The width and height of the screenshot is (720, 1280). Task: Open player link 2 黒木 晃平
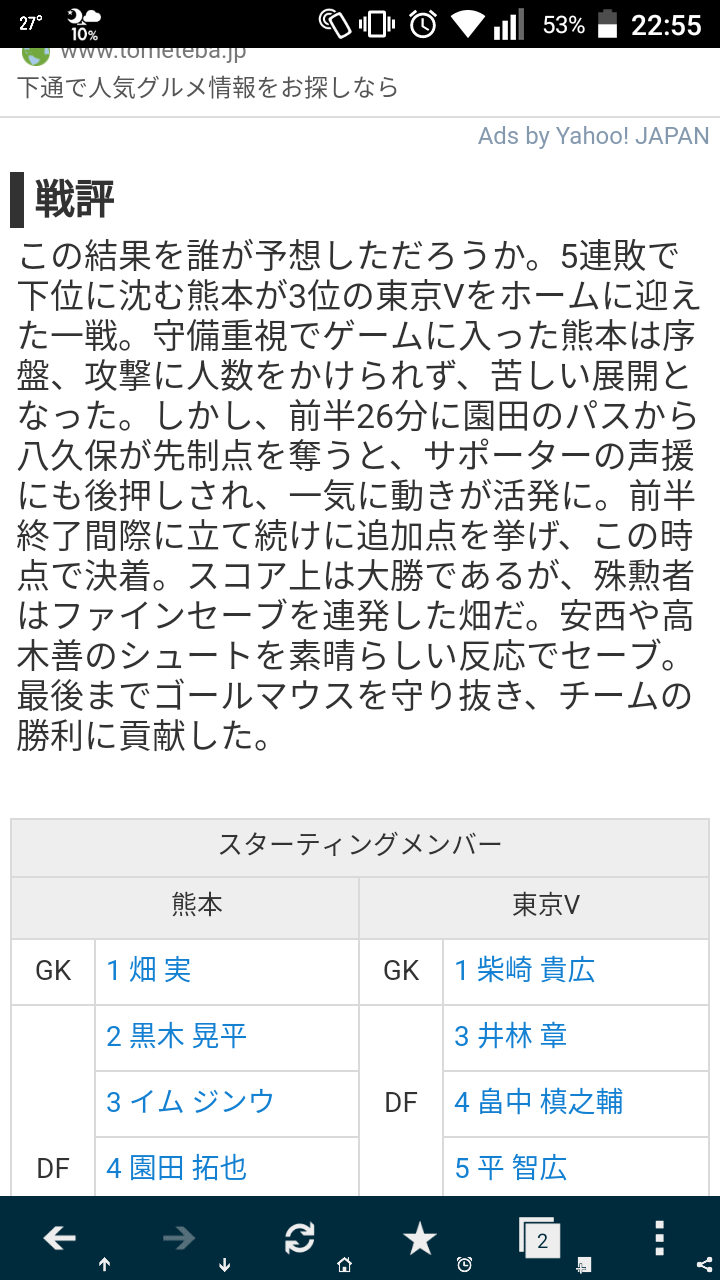[176, 1036]
